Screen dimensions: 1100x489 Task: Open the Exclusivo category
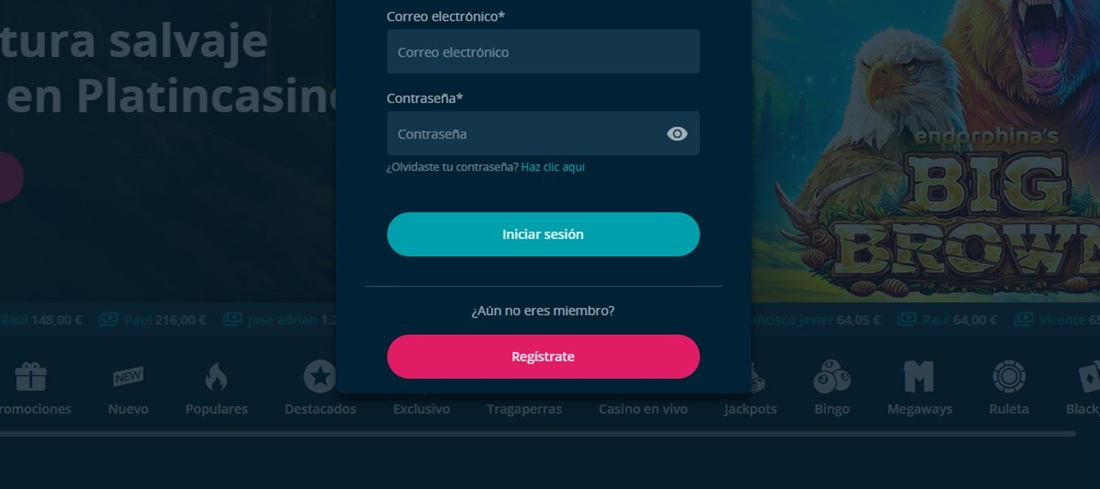coord(421,409)
